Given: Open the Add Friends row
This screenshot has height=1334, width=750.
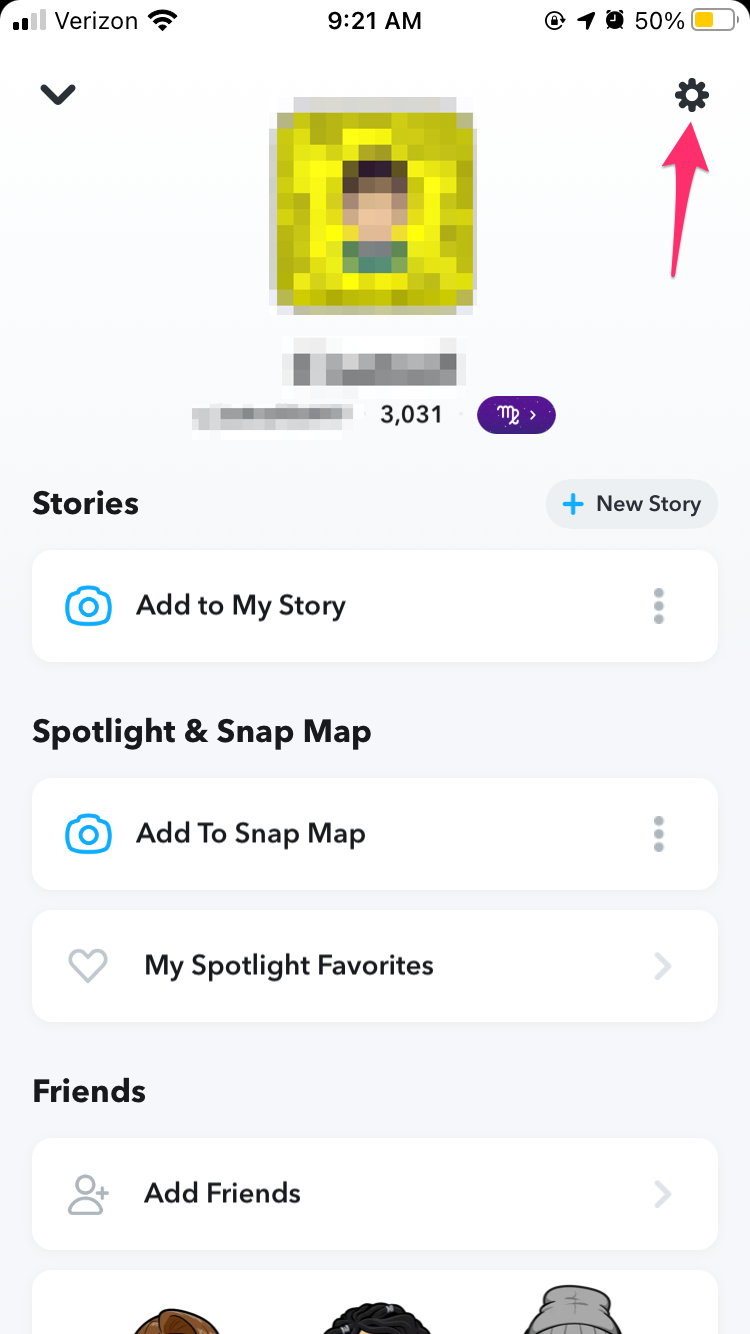Looking at the screenshot, I should (x=375, y=1194).
